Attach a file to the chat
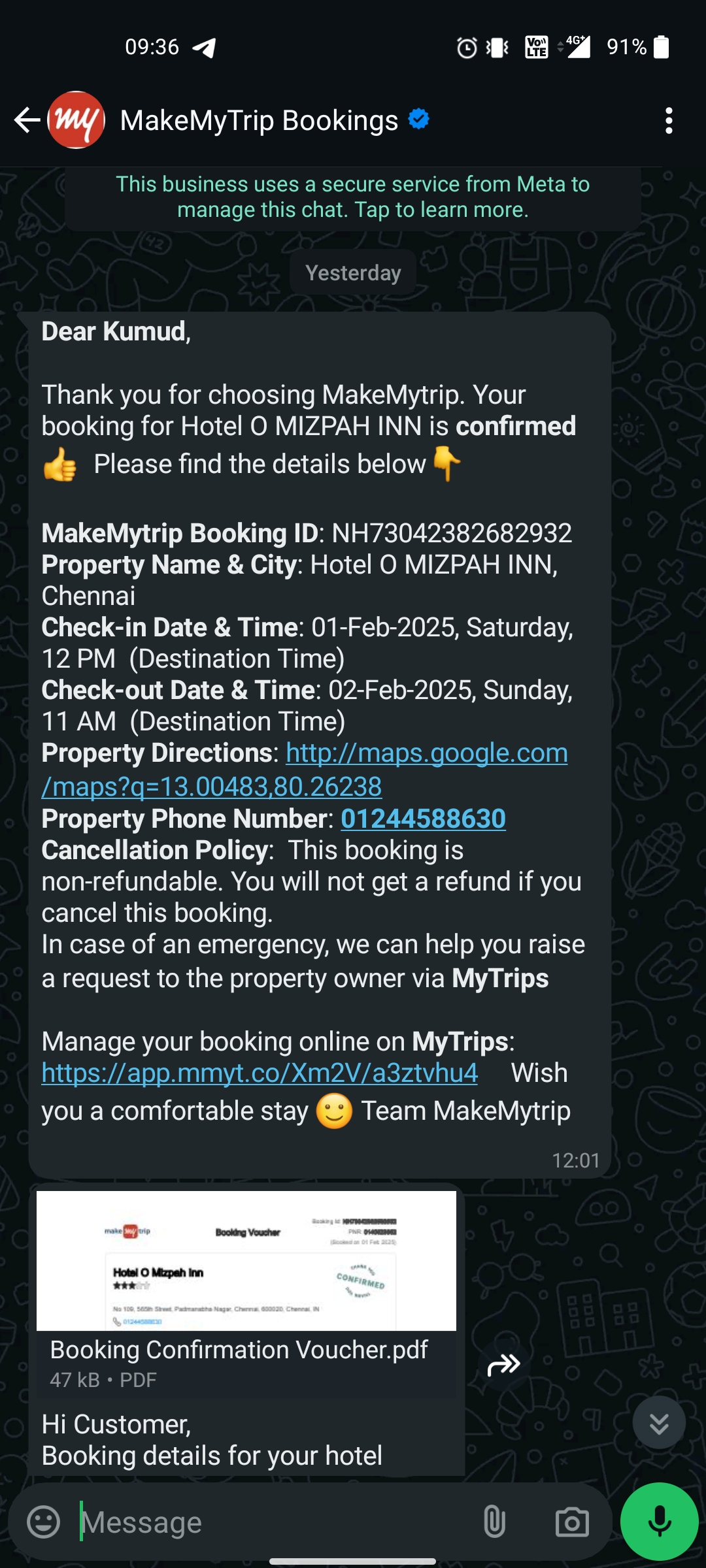Image resolution: width=706 pixels, height=1568 pixels. click(494, 1523)
